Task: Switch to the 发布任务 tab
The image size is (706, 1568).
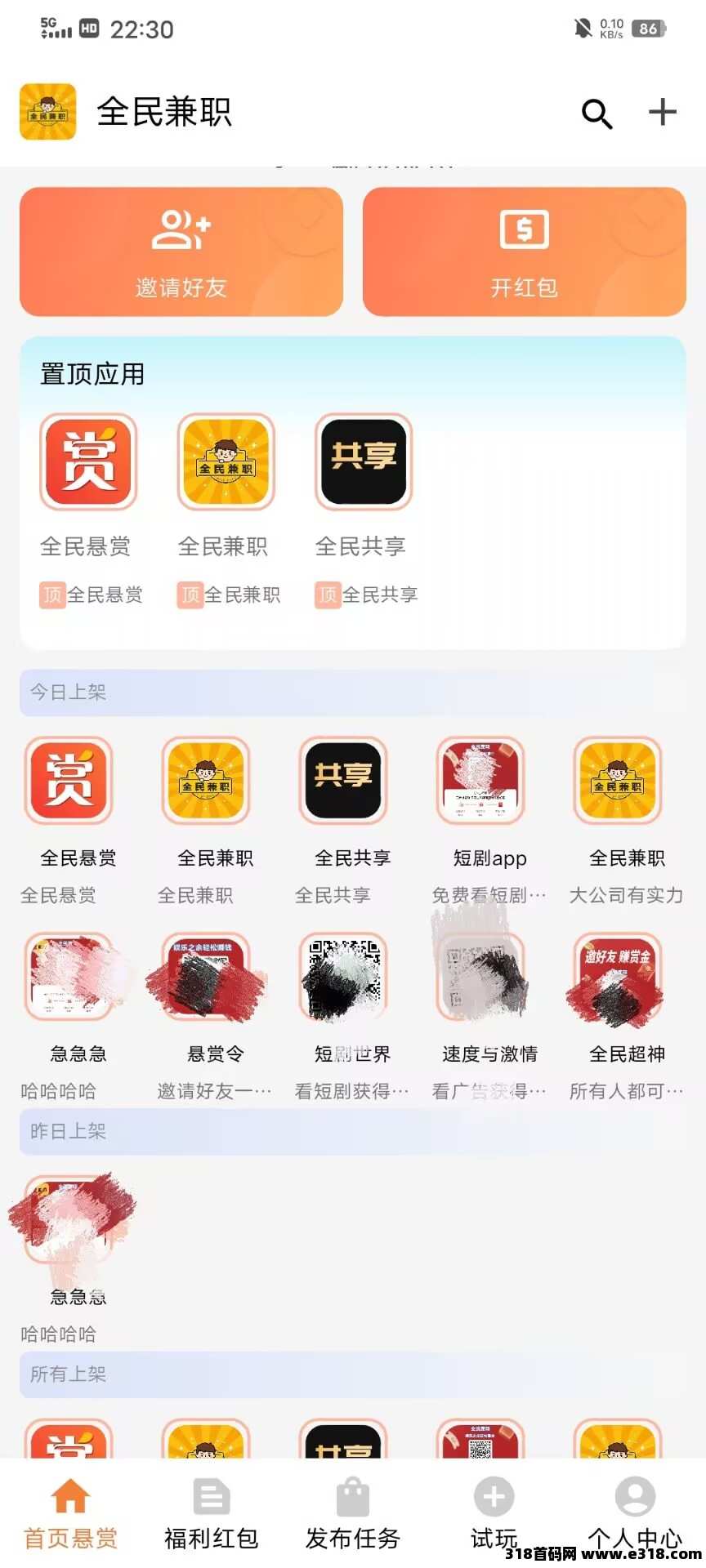Action: 353,1513
